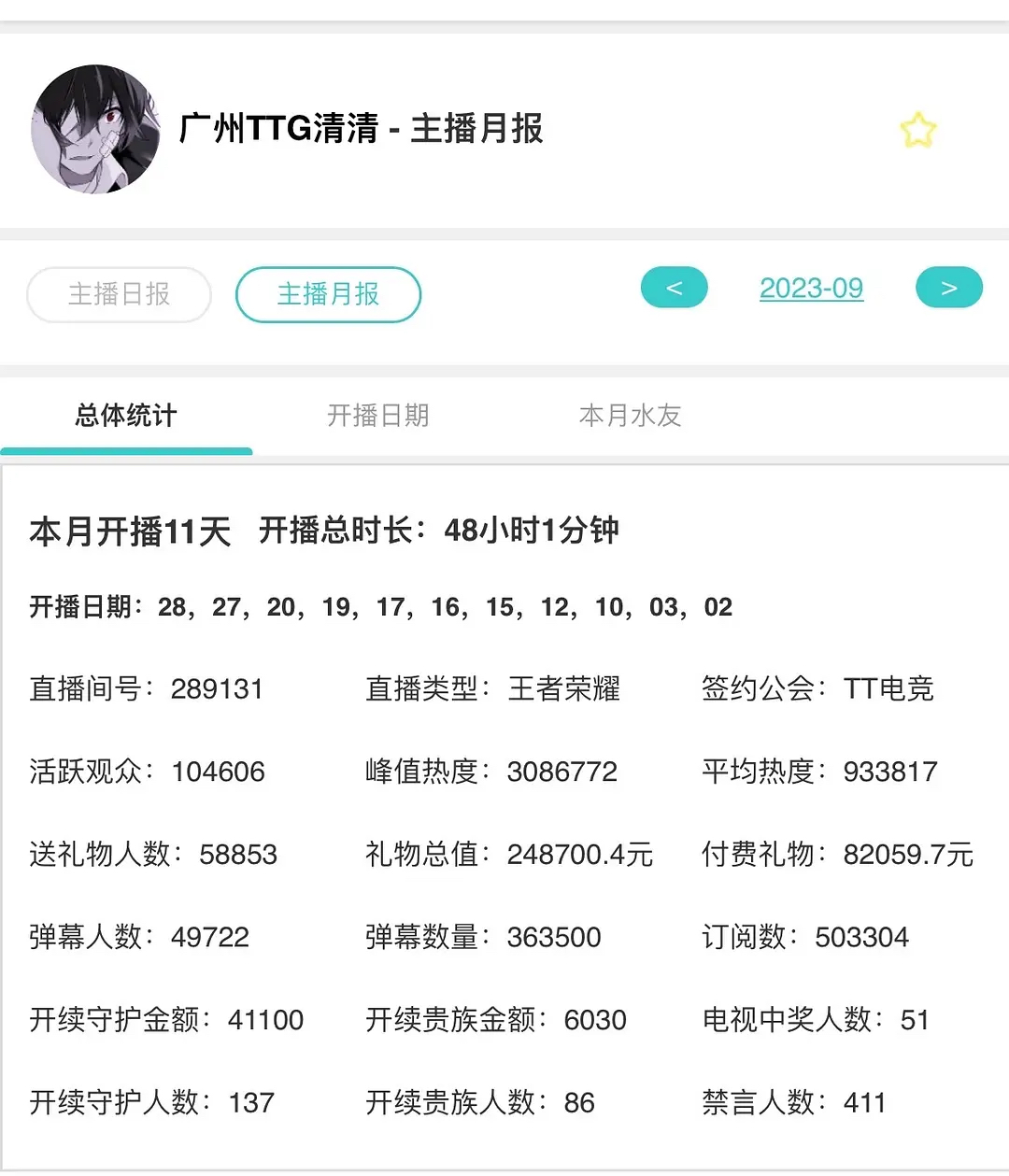Open the 本月水友 tab

pos(631,416)
